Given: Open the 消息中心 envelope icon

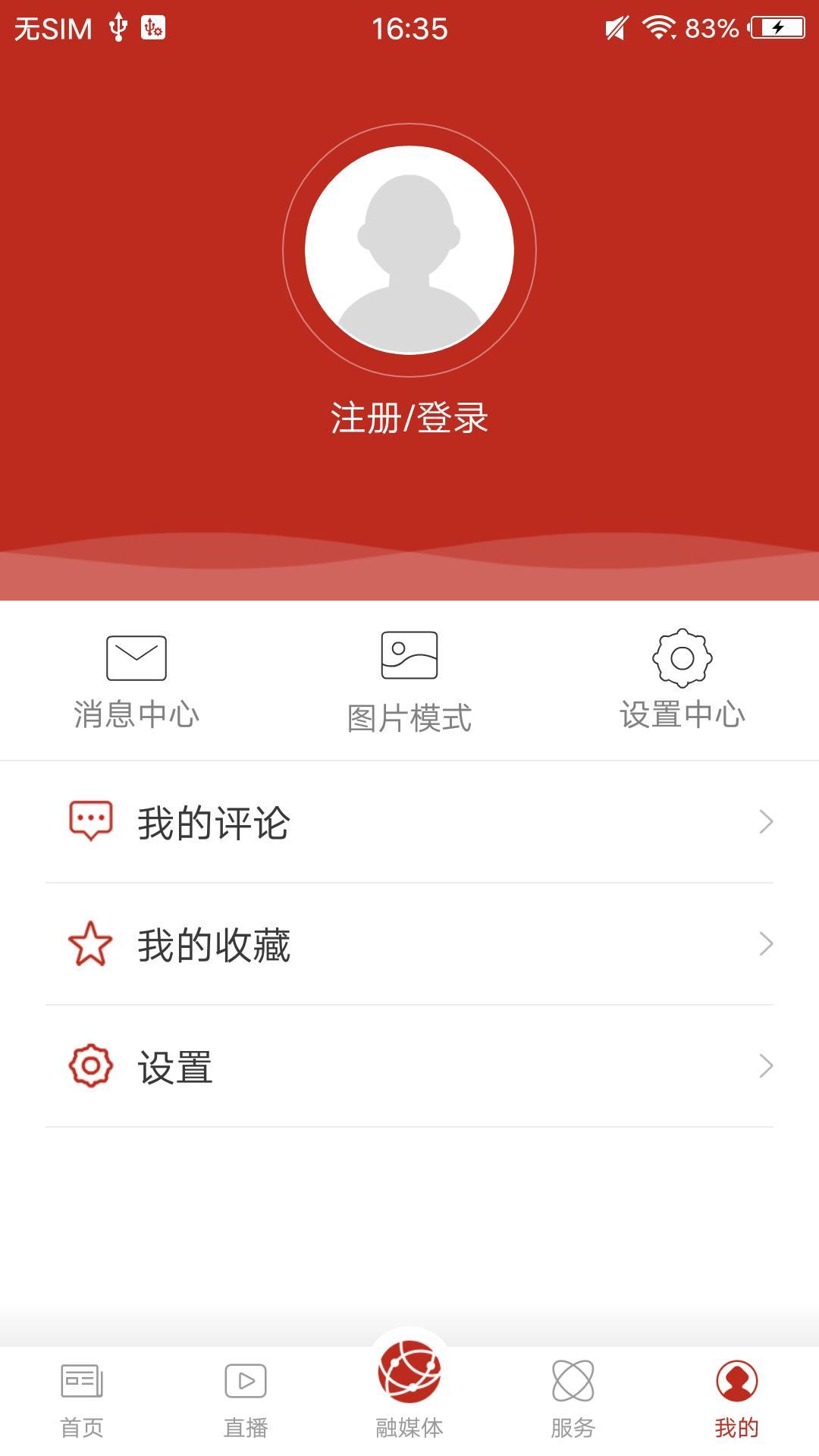Looking at the screenshot, I should (138, 657).
